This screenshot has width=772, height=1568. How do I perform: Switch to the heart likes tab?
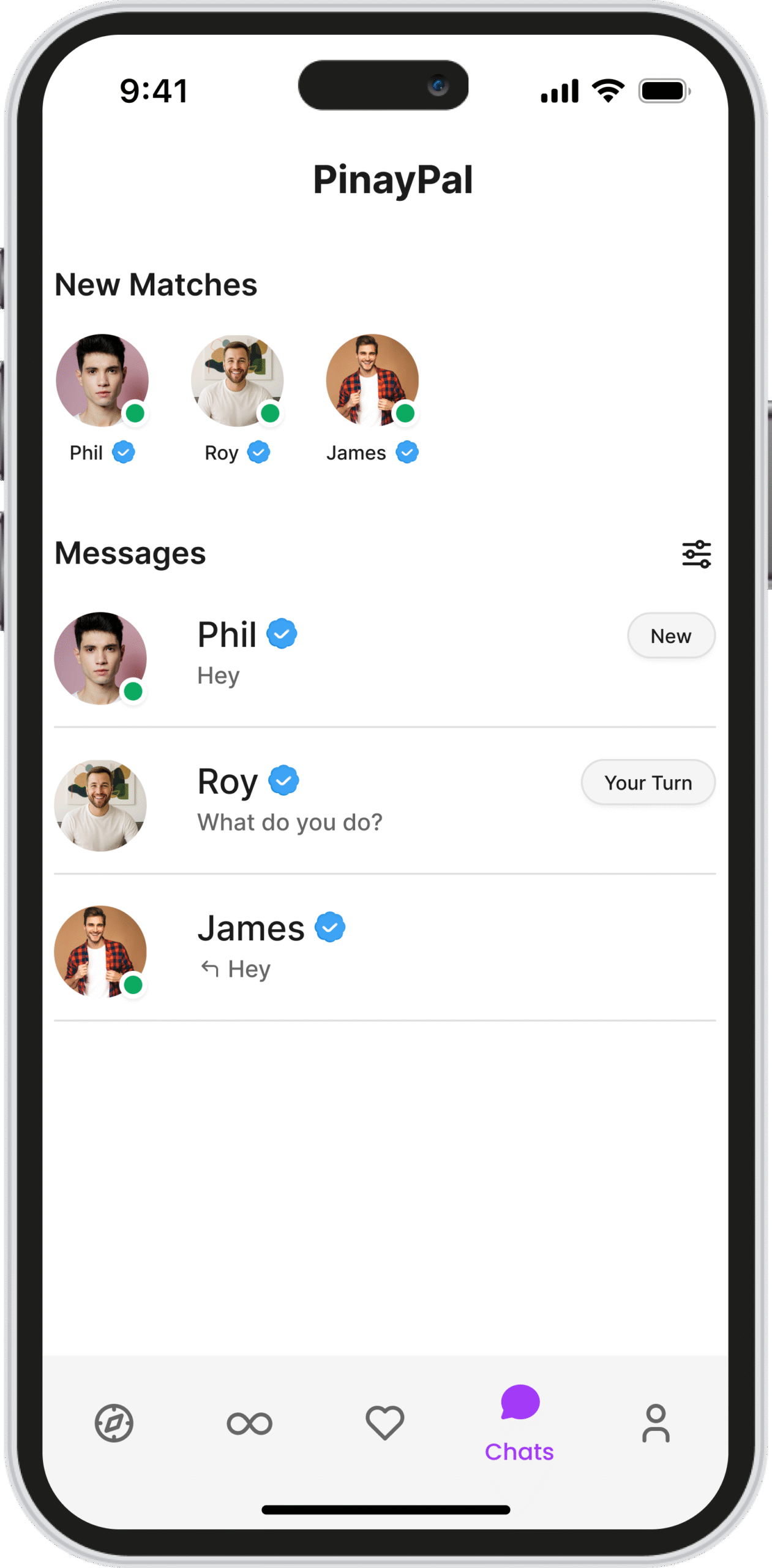click(384, 1423)
